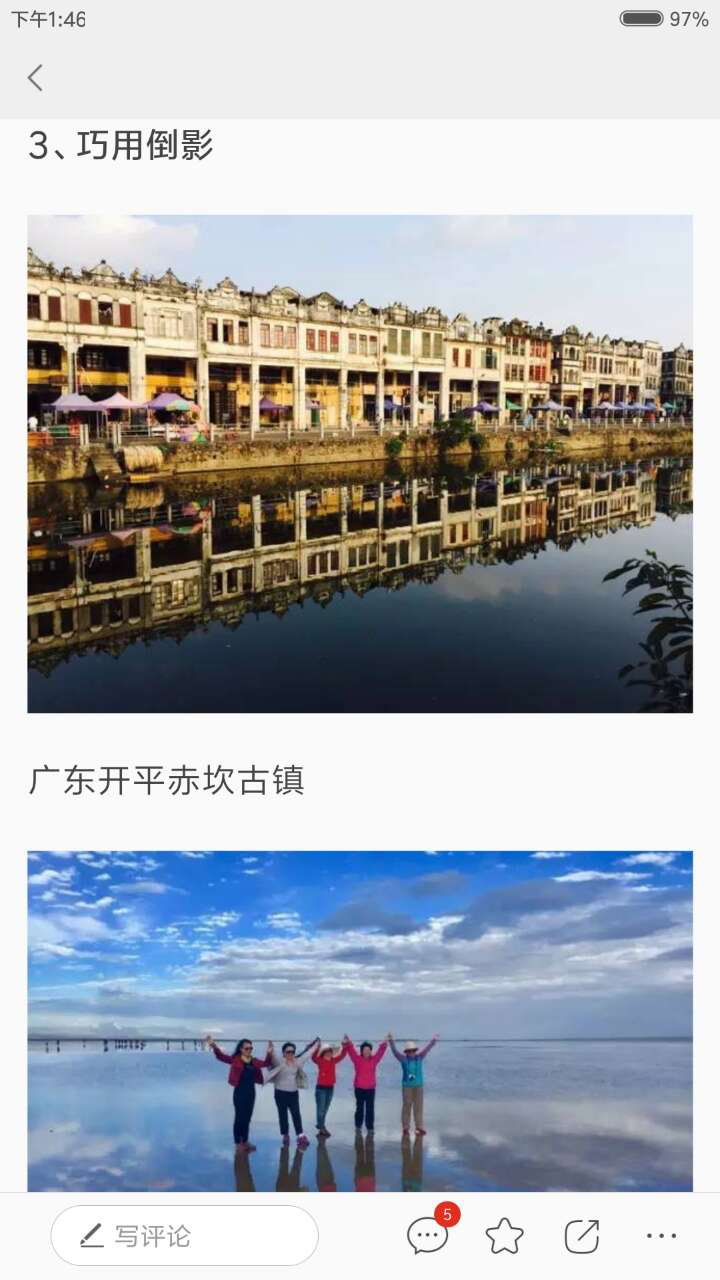Enlarge the photo of five people on the lake
The width and height of the screenshot is (720, 1280).
tap(360, 1020)
